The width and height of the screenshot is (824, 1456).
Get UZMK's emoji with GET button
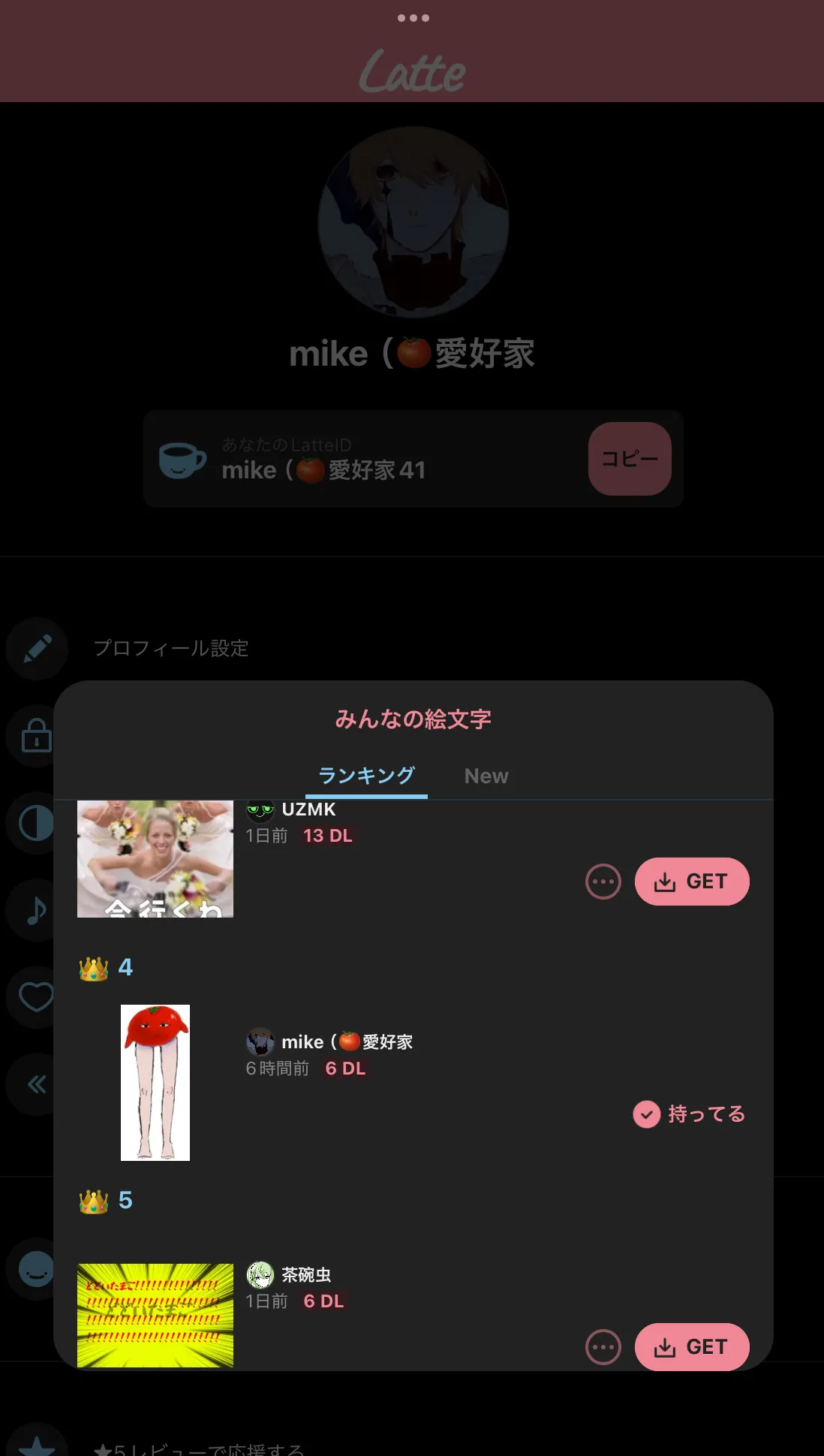tap(691, 881)
